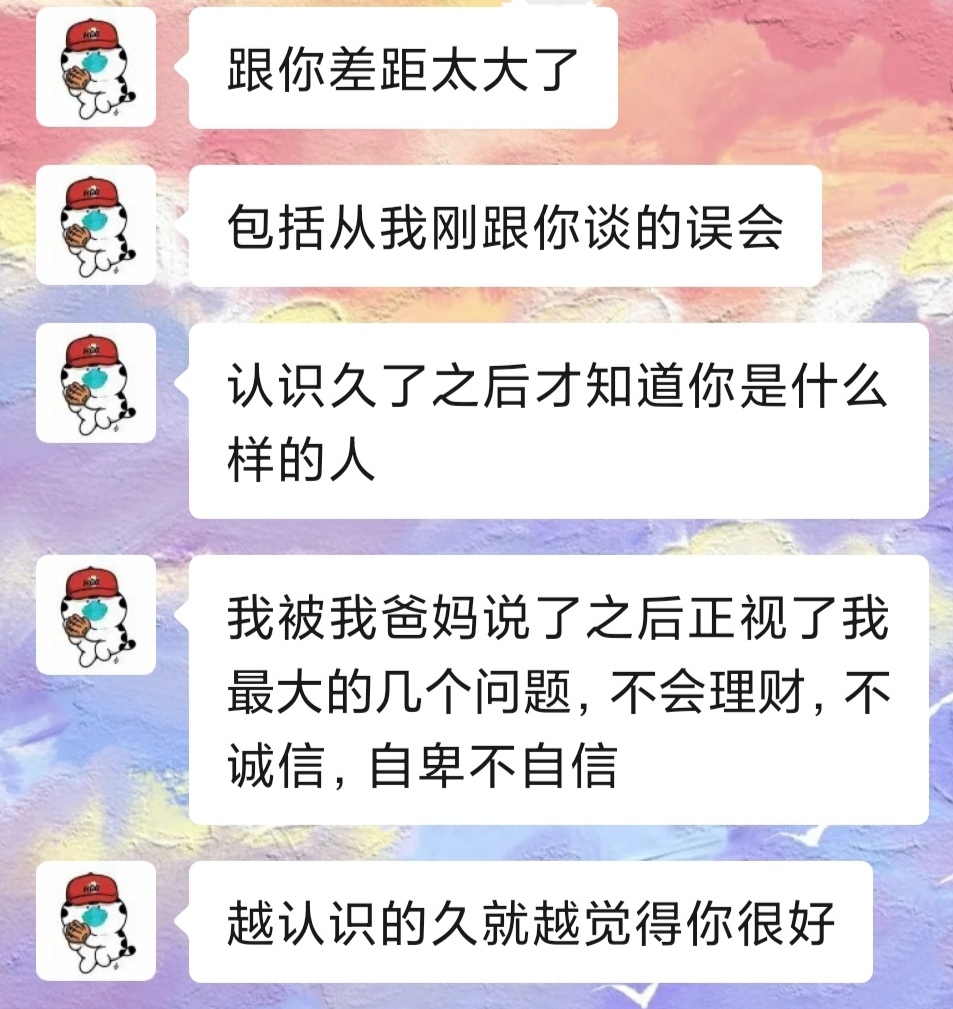
Task: Open avatar beside message about "不会理财"
Action: click(95, 614)
